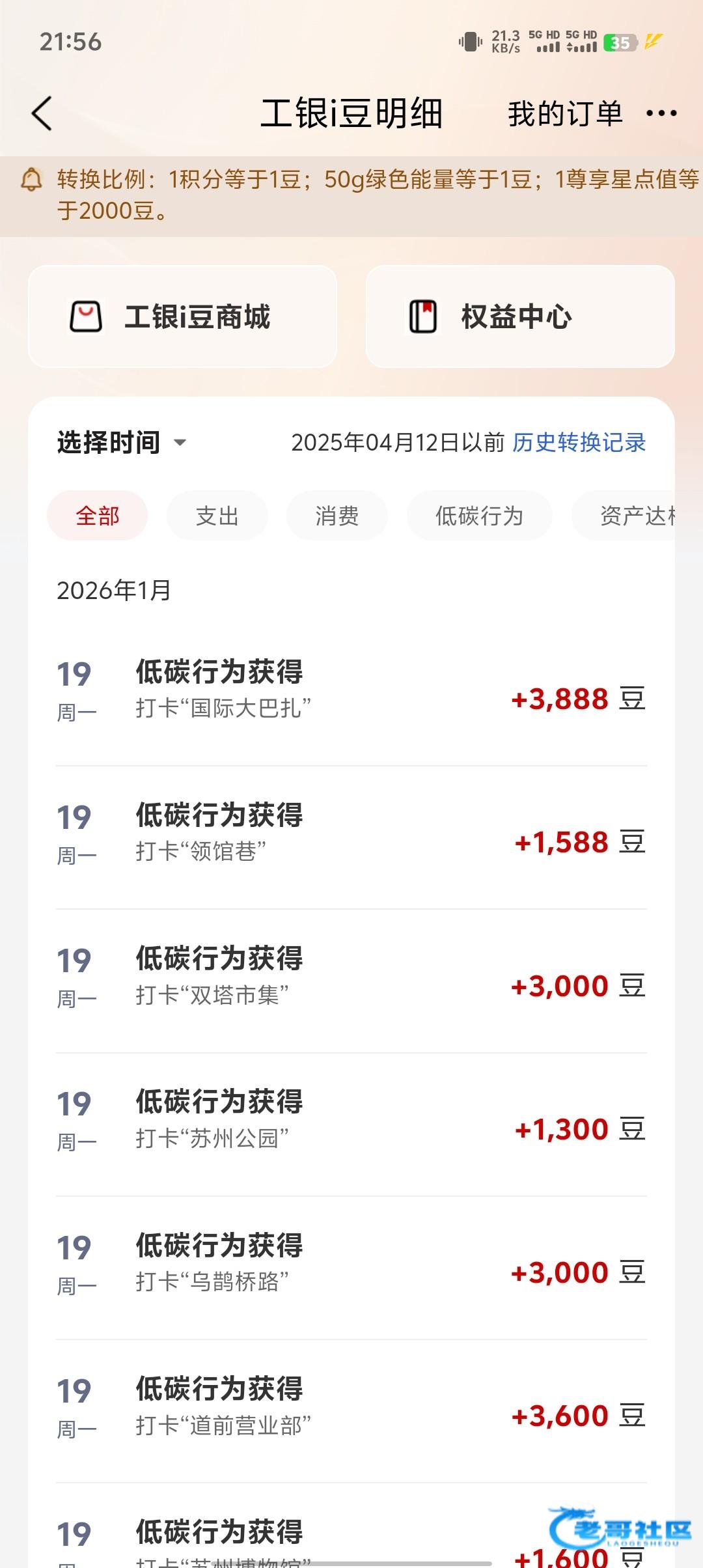Viewport: 703px width, 1568px height.
Task: Select the 全部 filter chip
Action: click(98, 516)
